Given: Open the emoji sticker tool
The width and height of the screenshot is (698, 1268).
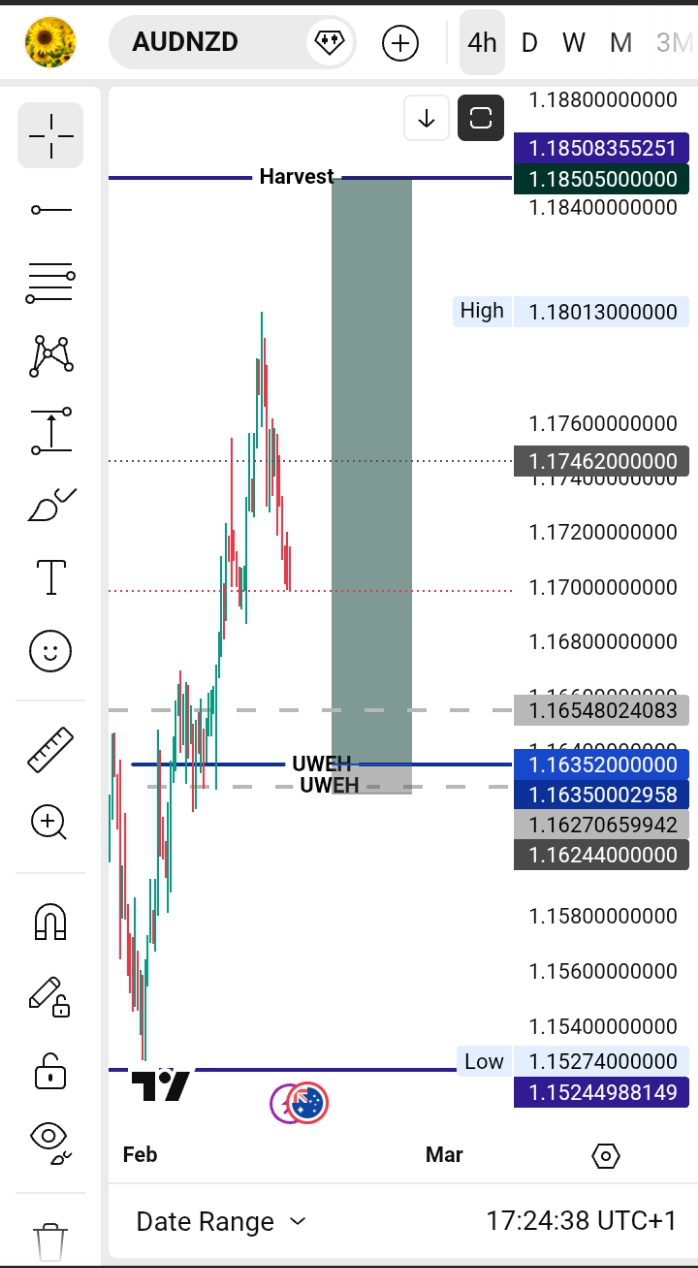Looking at the screenshot, I should (x=50, y=651).
